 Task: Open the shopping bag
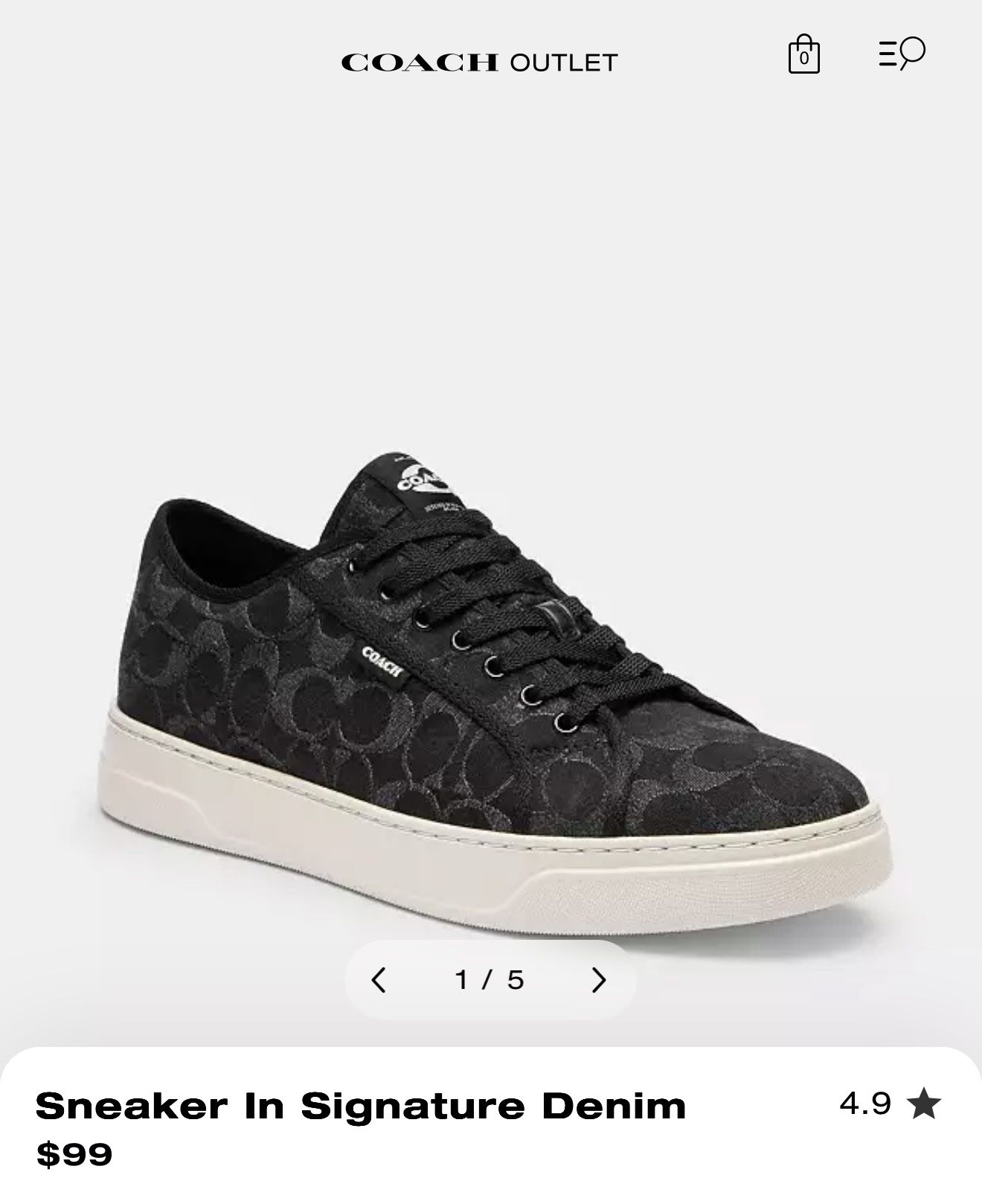[x=803, y=54]
